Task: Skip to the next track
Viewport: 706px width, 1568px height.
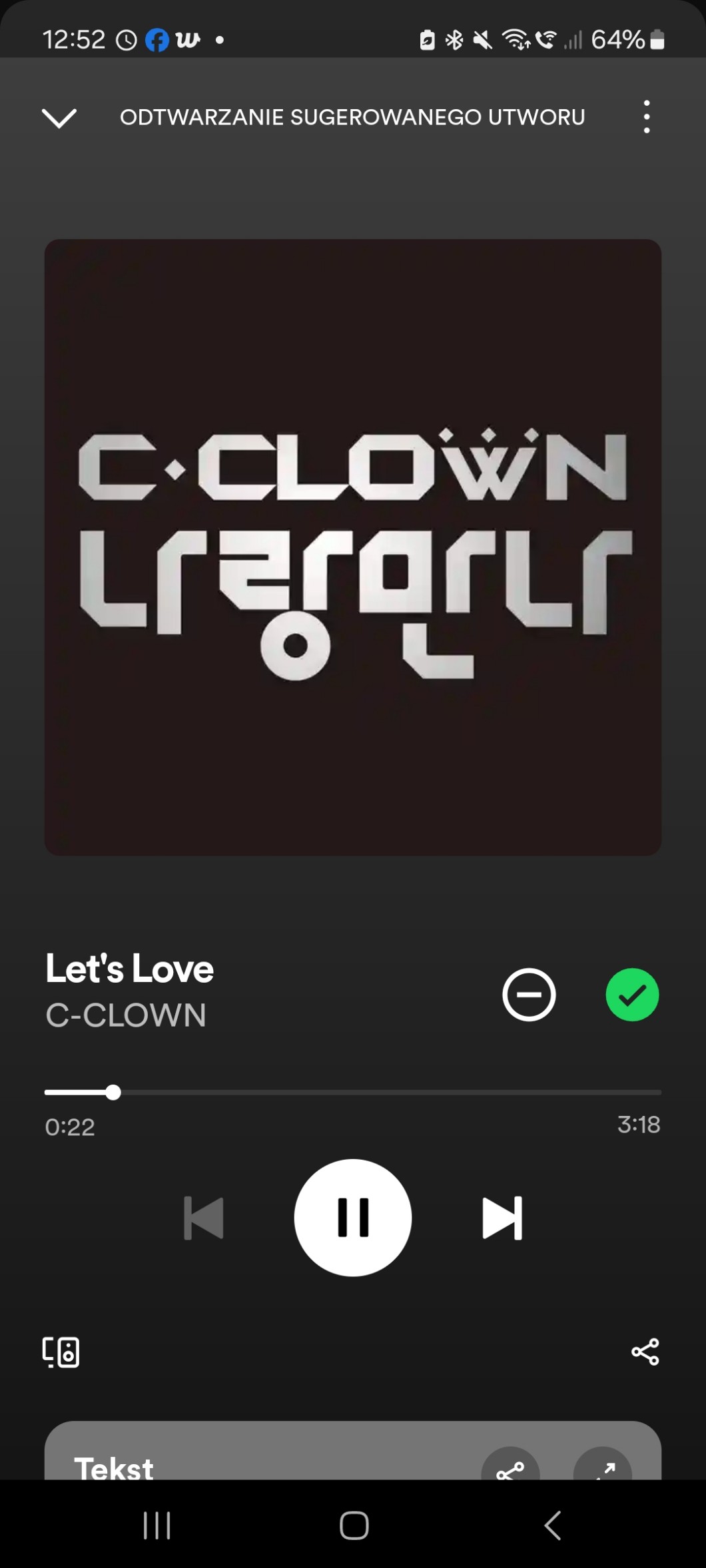Action: [502, 1218]
